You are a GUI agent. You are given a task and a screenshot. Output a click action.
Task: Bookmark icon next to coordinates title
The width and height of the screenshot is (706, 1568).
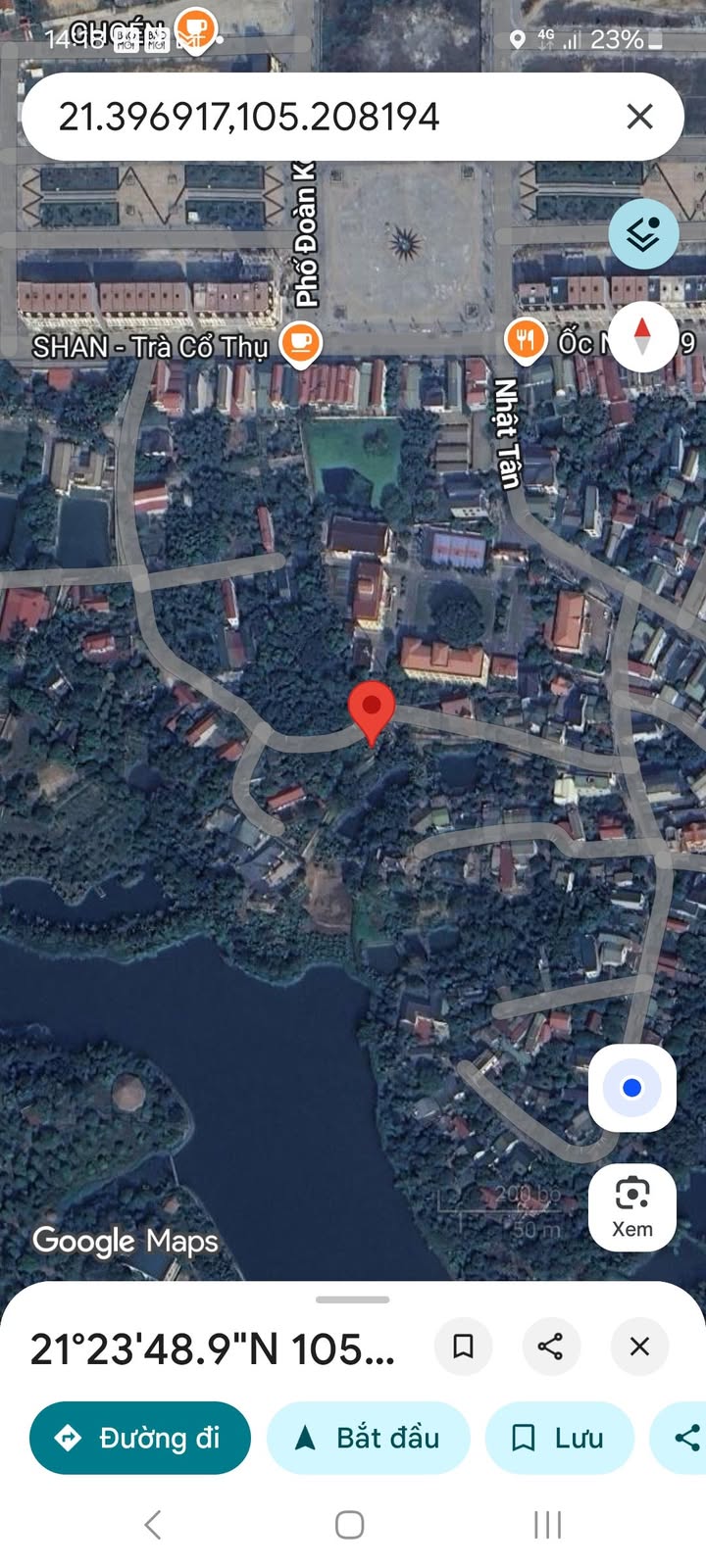[464, 1347]
